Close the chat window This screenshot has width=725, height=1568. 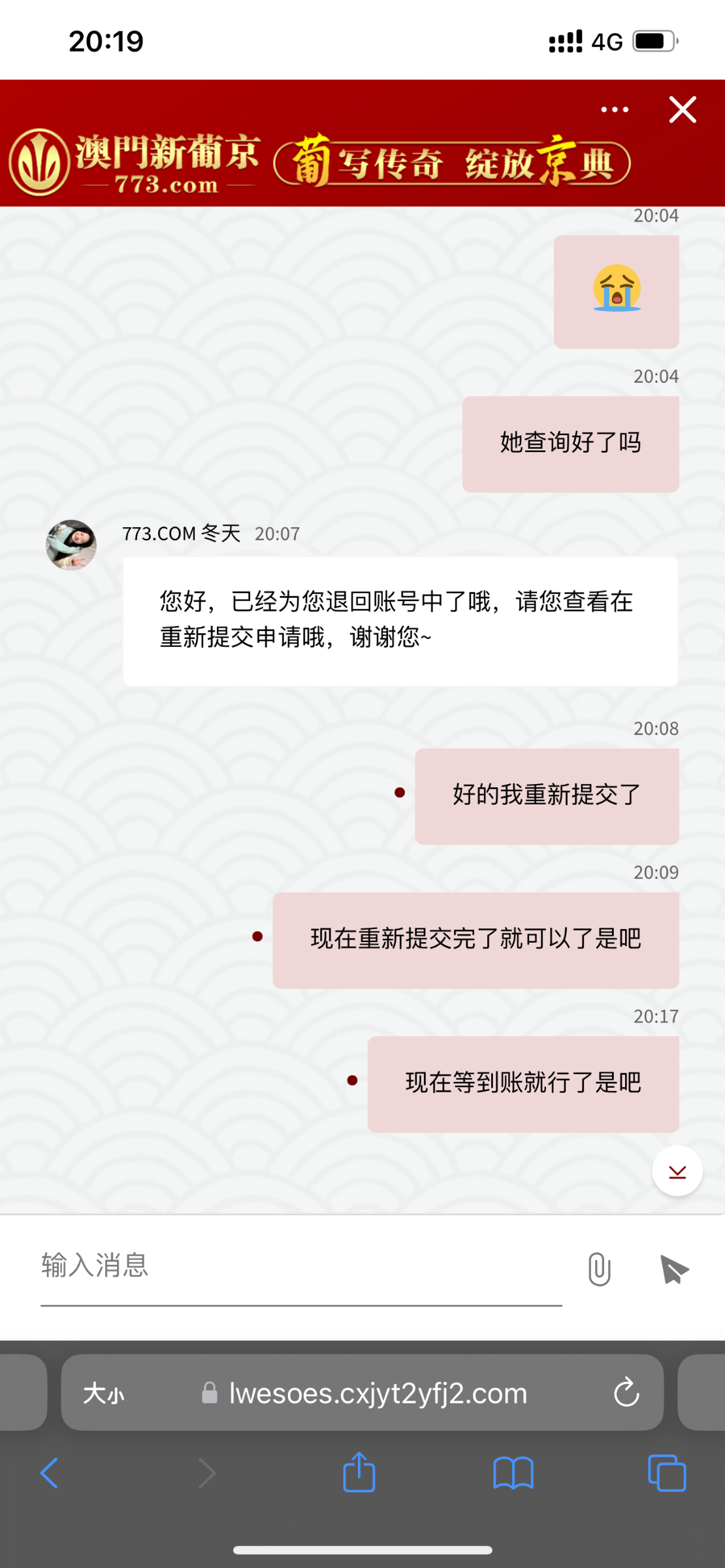(x=683, y=110)
